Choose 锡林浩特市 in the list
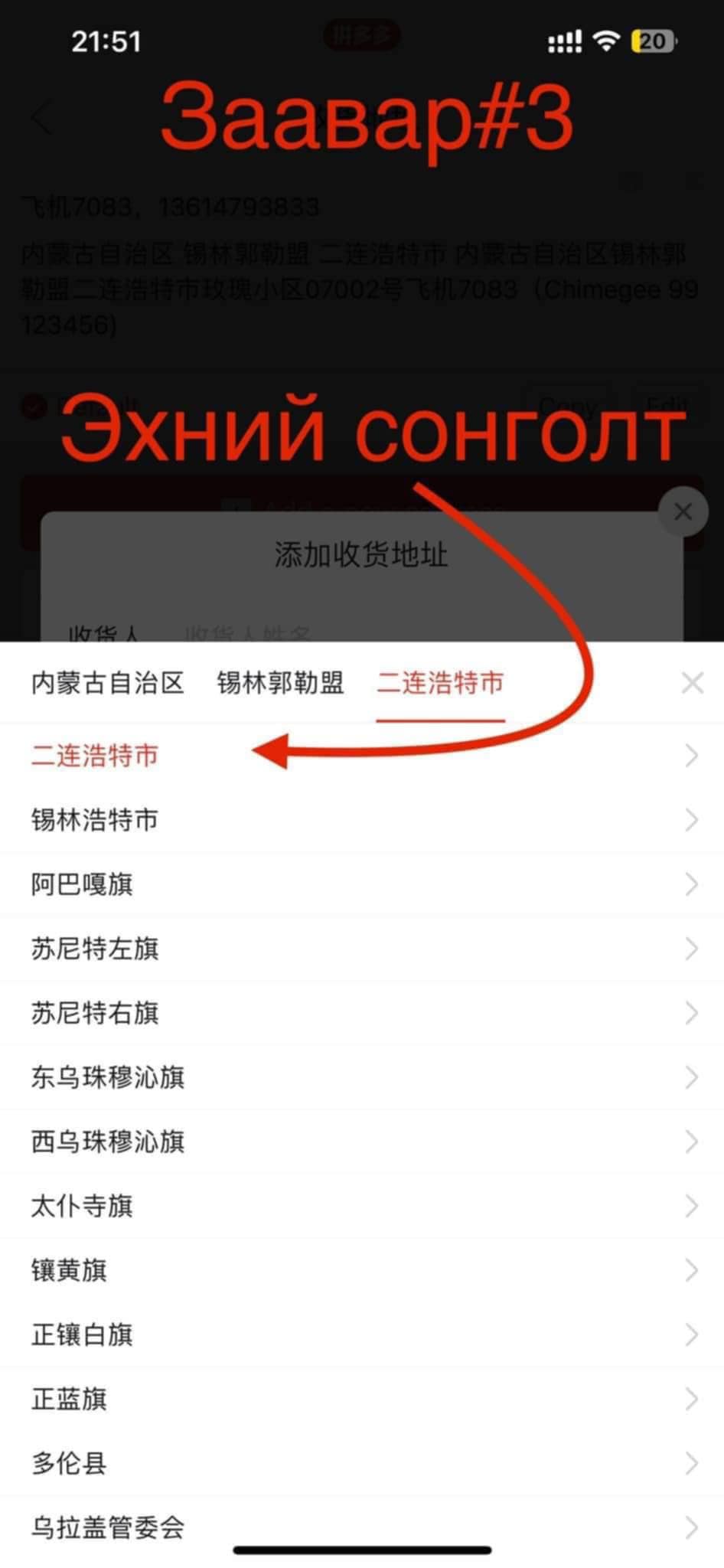This screenshot has height=1568, width=724. coord(95,820)
